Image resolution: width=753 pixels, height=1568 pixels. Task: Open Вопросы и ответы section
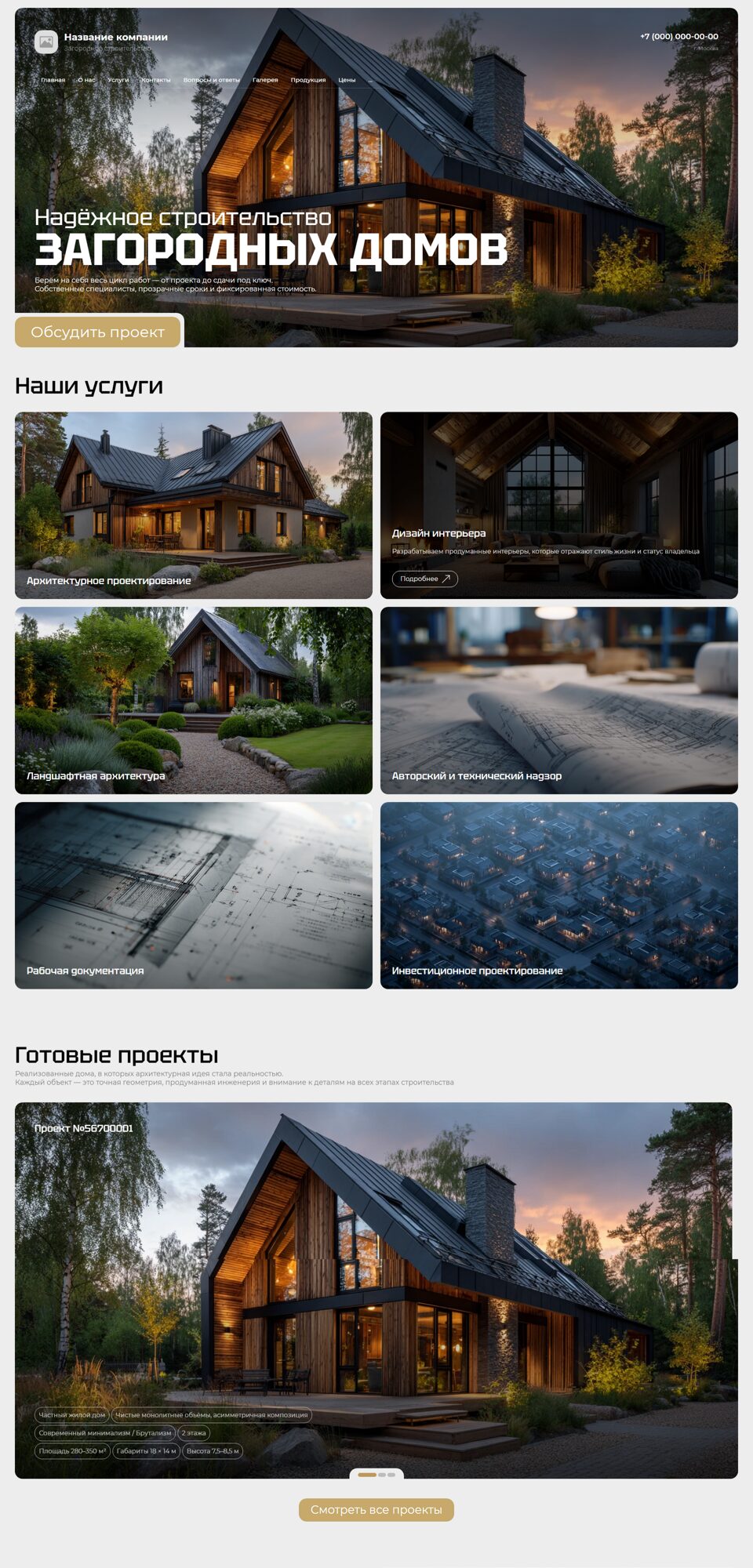[212, 80]
